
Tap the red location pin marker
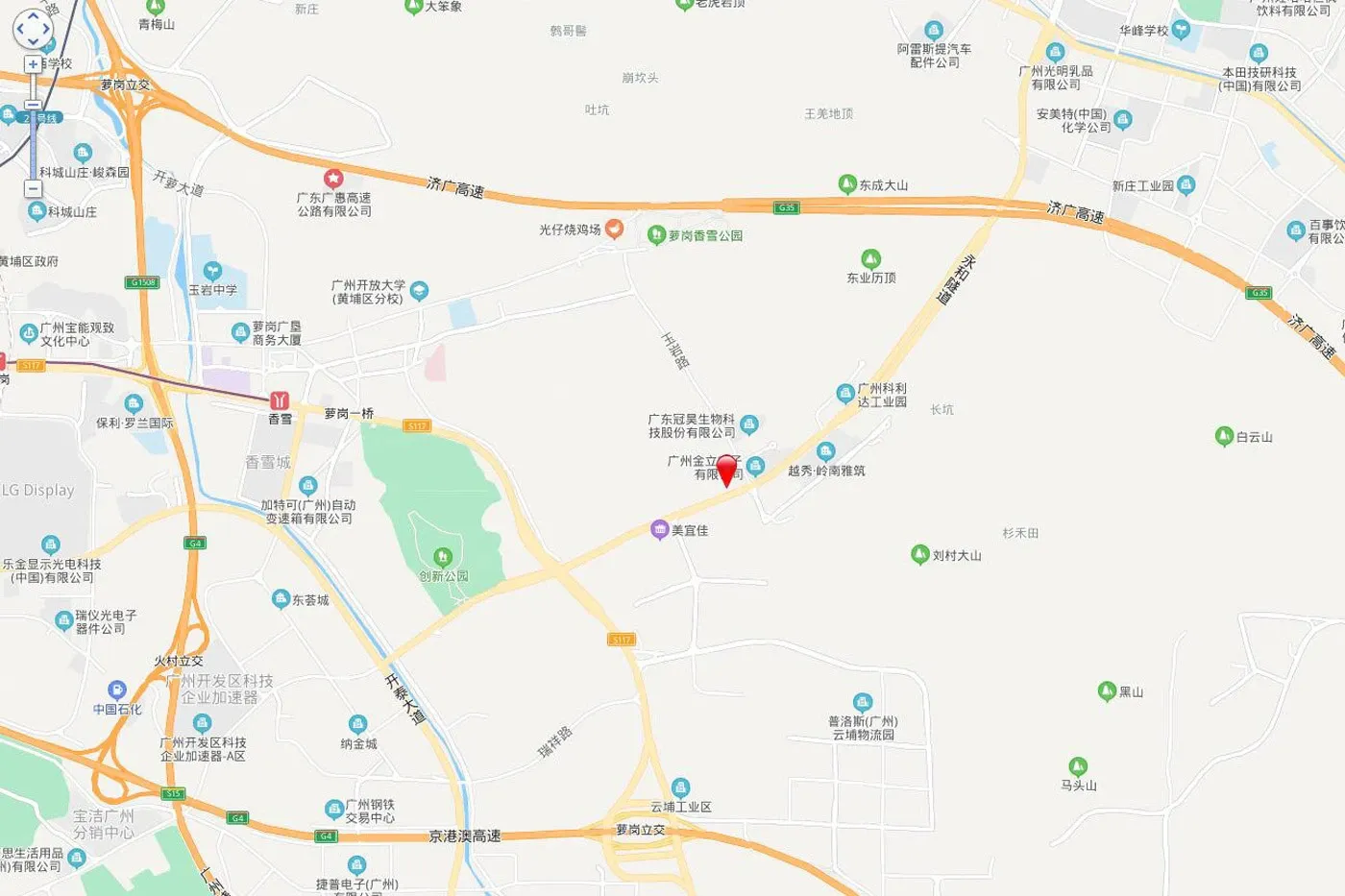[726, 471]
